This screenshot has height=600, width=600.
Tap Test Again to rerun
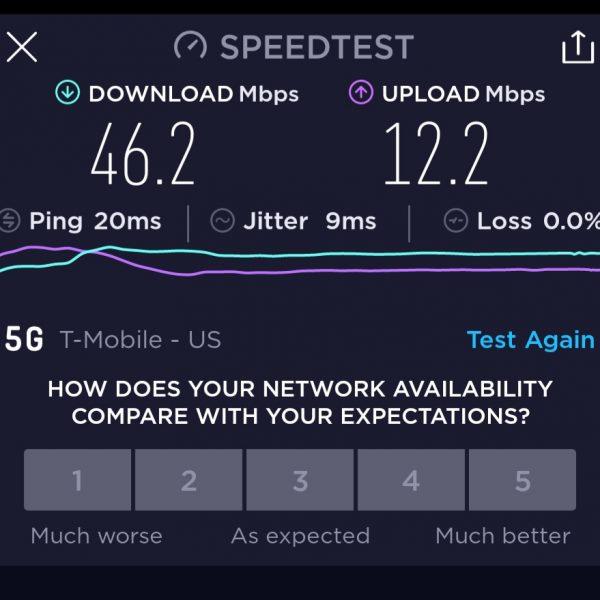[530, 340]
